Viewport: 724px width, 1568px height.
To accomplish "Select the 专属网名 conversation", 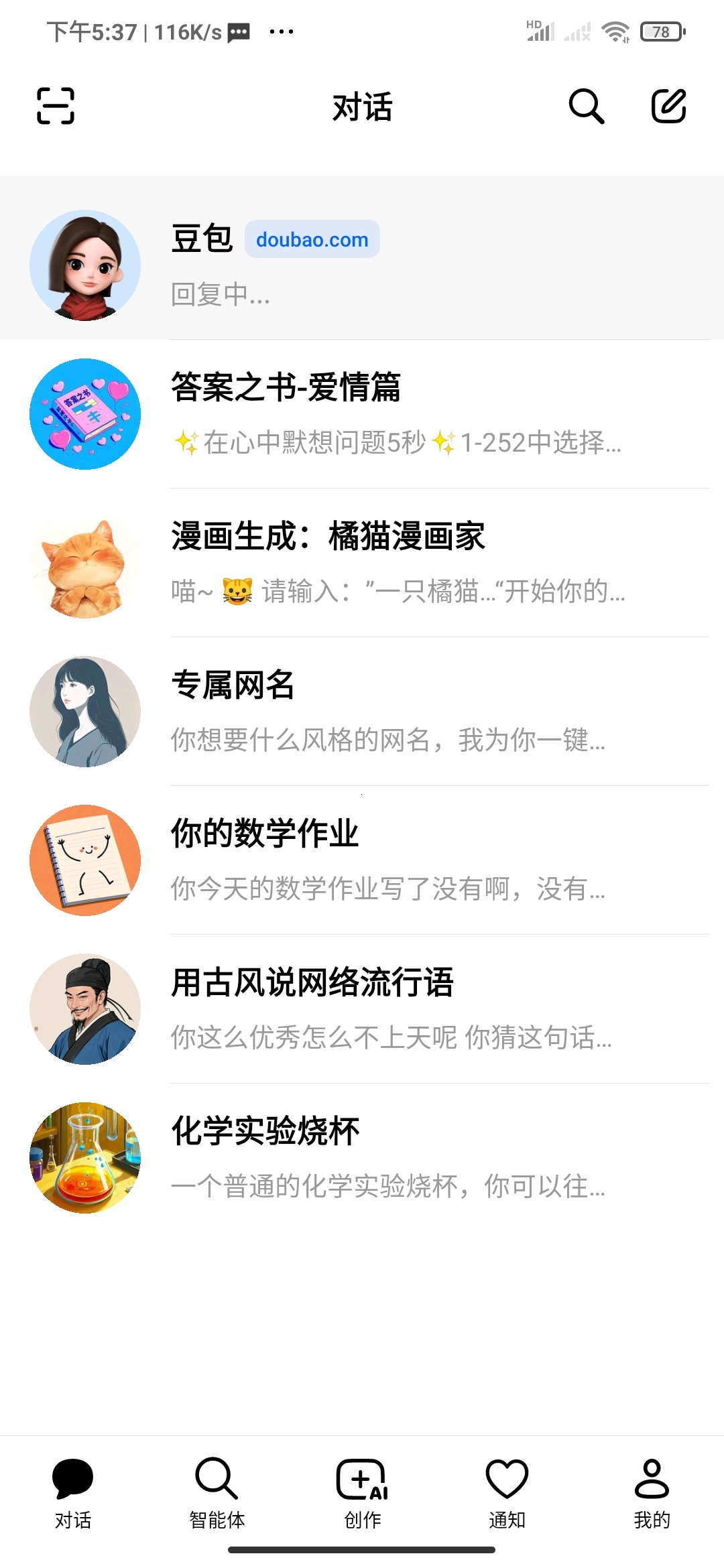I will click(x=362, y=712).
